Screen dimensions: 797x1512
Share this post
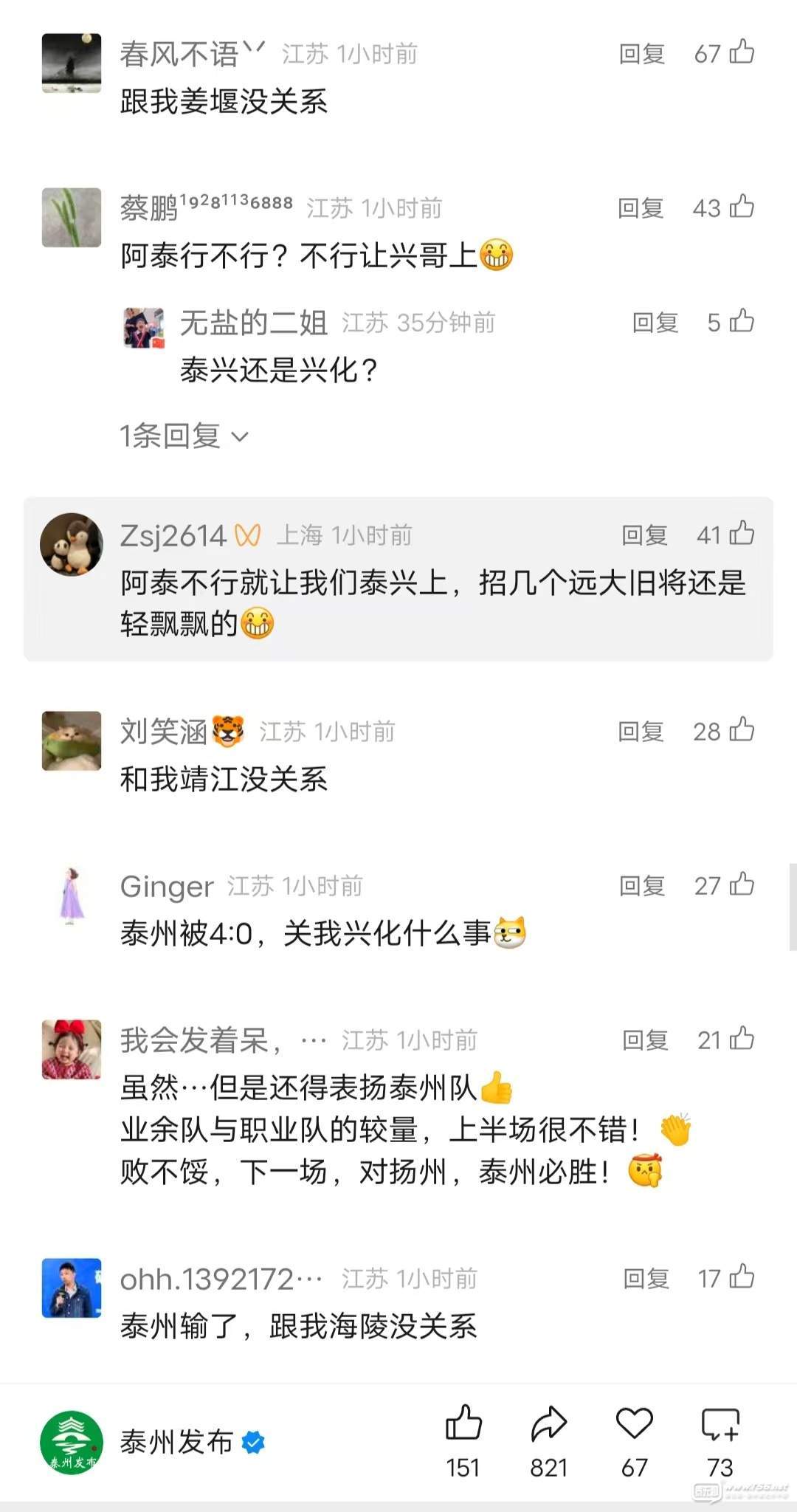pyautogui.click(x=548, y=1425)
